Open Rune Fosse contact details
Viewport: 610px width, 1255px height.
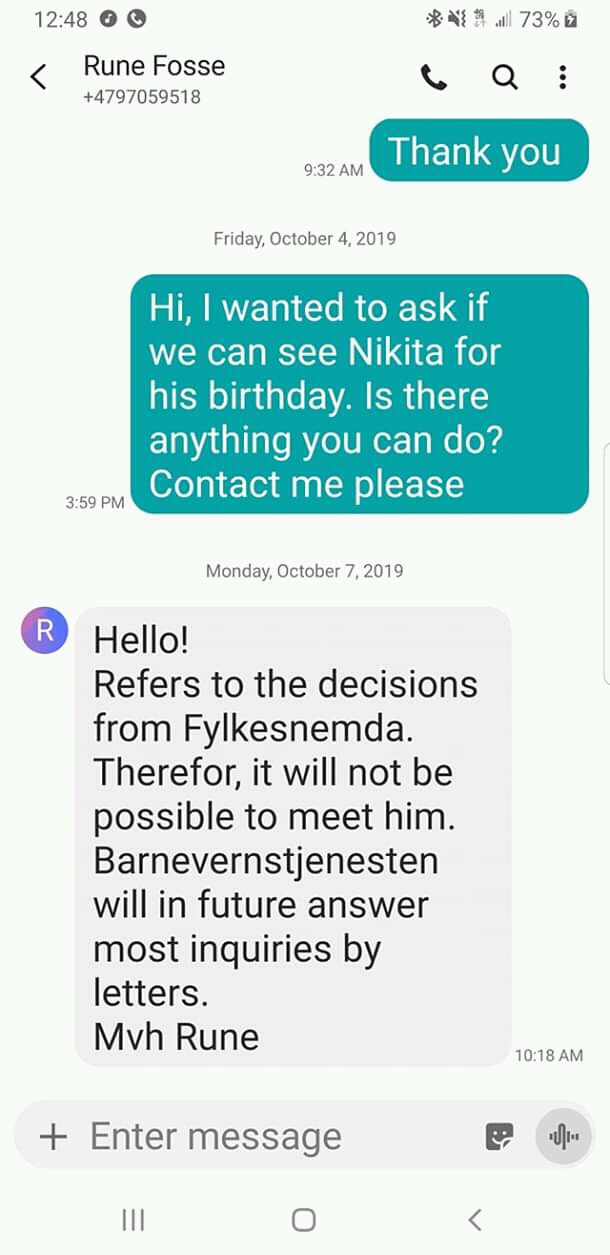coord(154,77)
